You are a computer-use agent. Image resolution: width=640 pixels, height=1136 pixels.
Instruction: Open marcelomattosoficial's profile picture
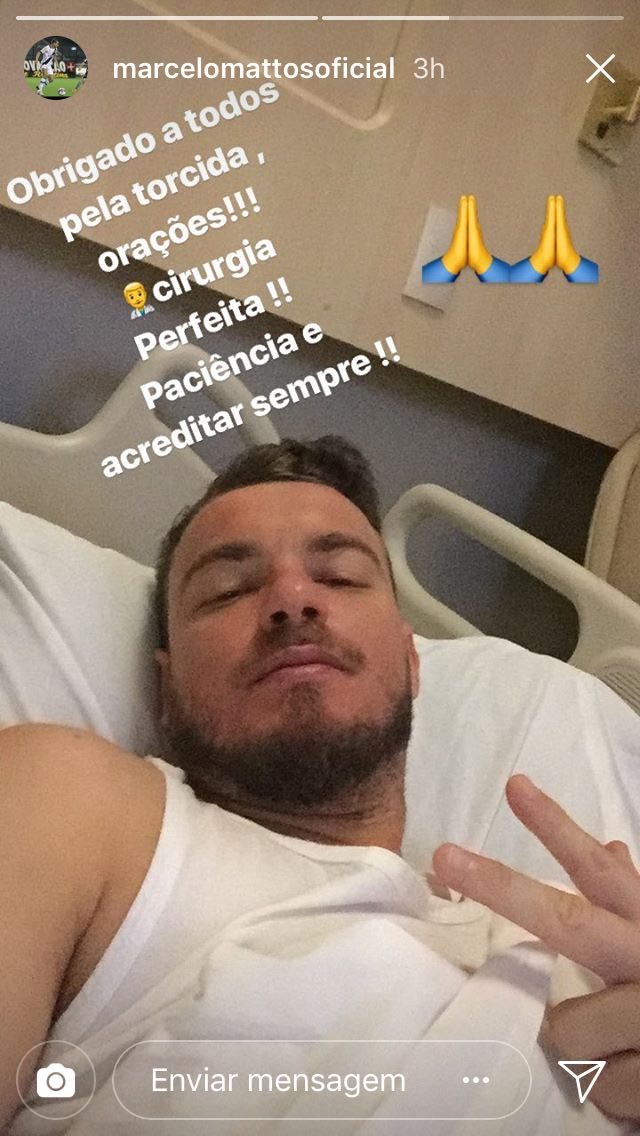pyautogui.click(x=56, y=69)
